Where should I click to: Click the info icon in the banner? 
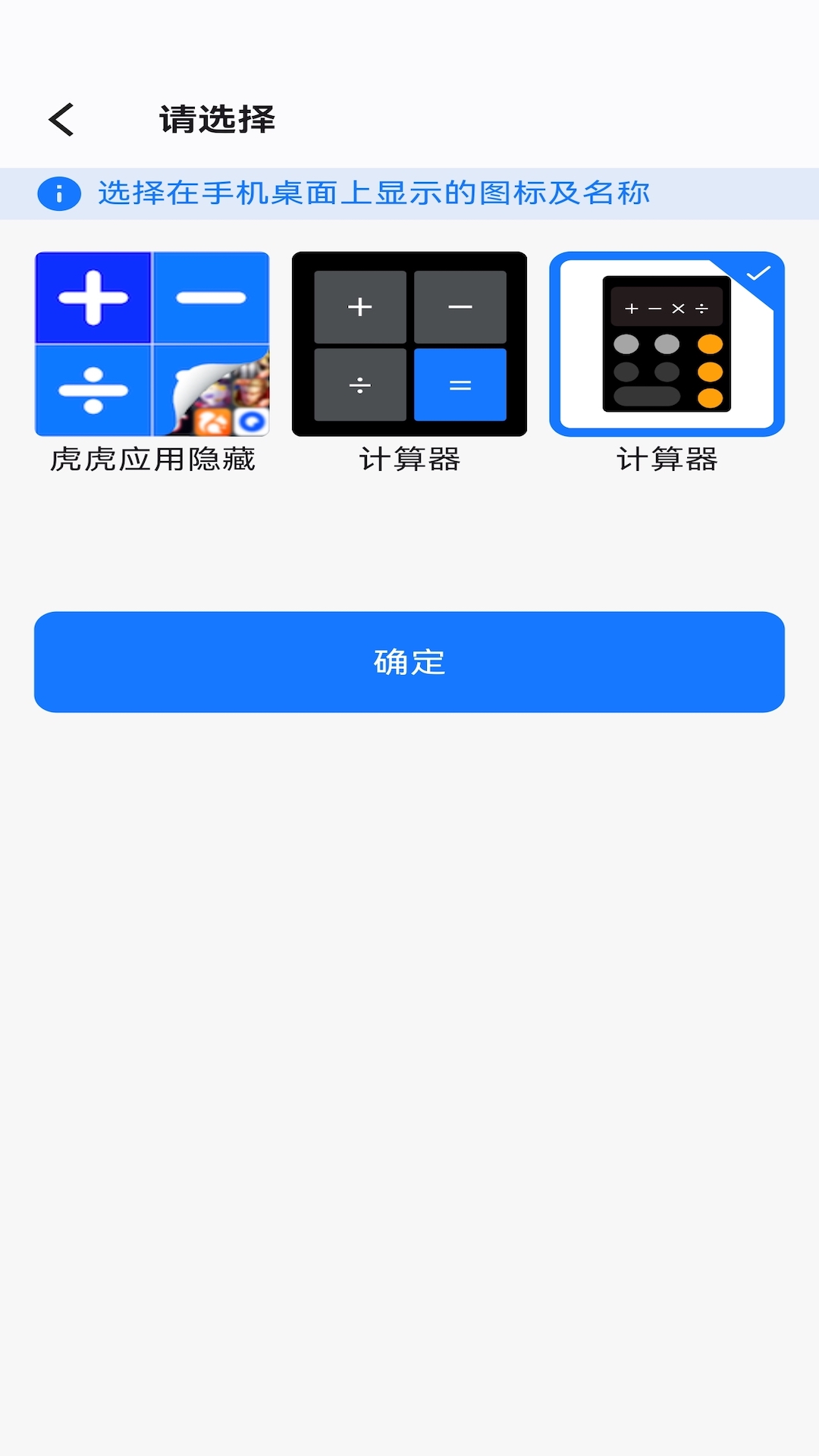click(x=58, y=193)
